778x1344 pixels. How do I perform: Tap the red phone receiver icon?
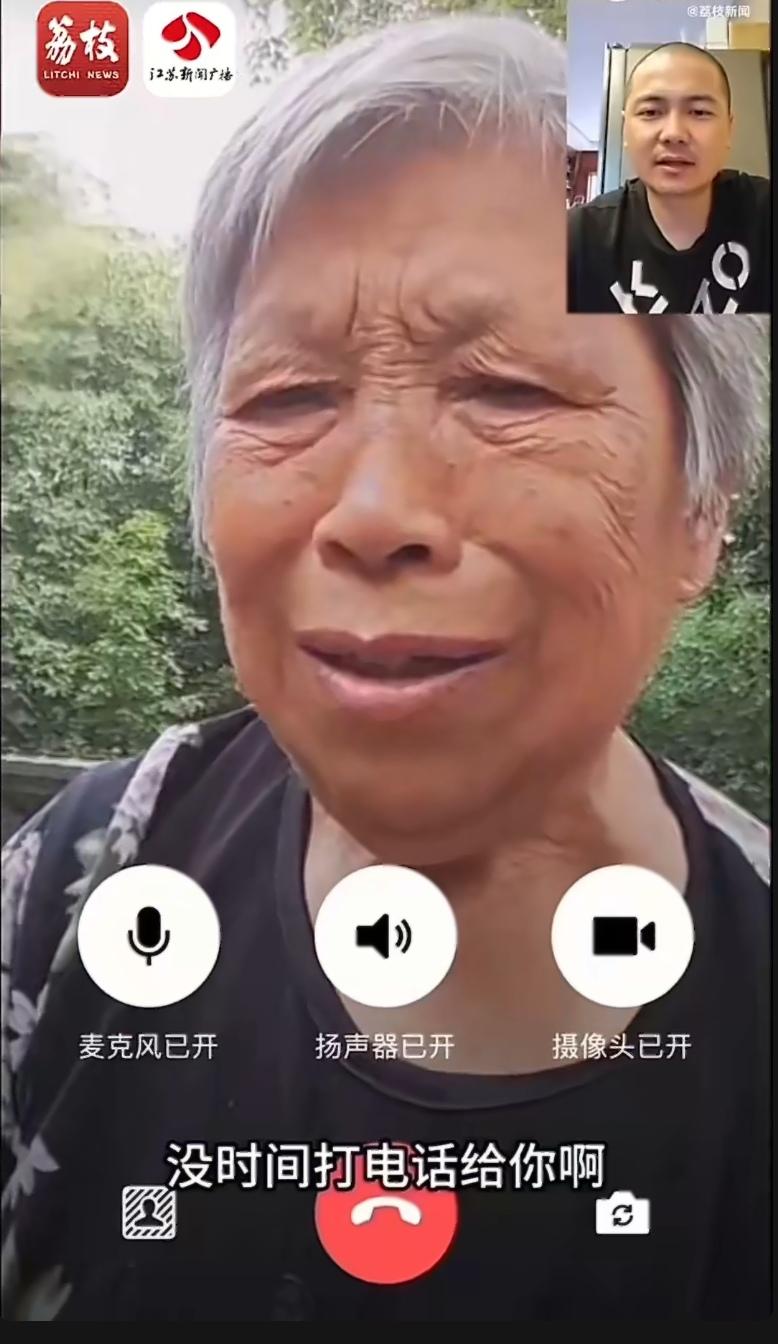coord(387,1215)
